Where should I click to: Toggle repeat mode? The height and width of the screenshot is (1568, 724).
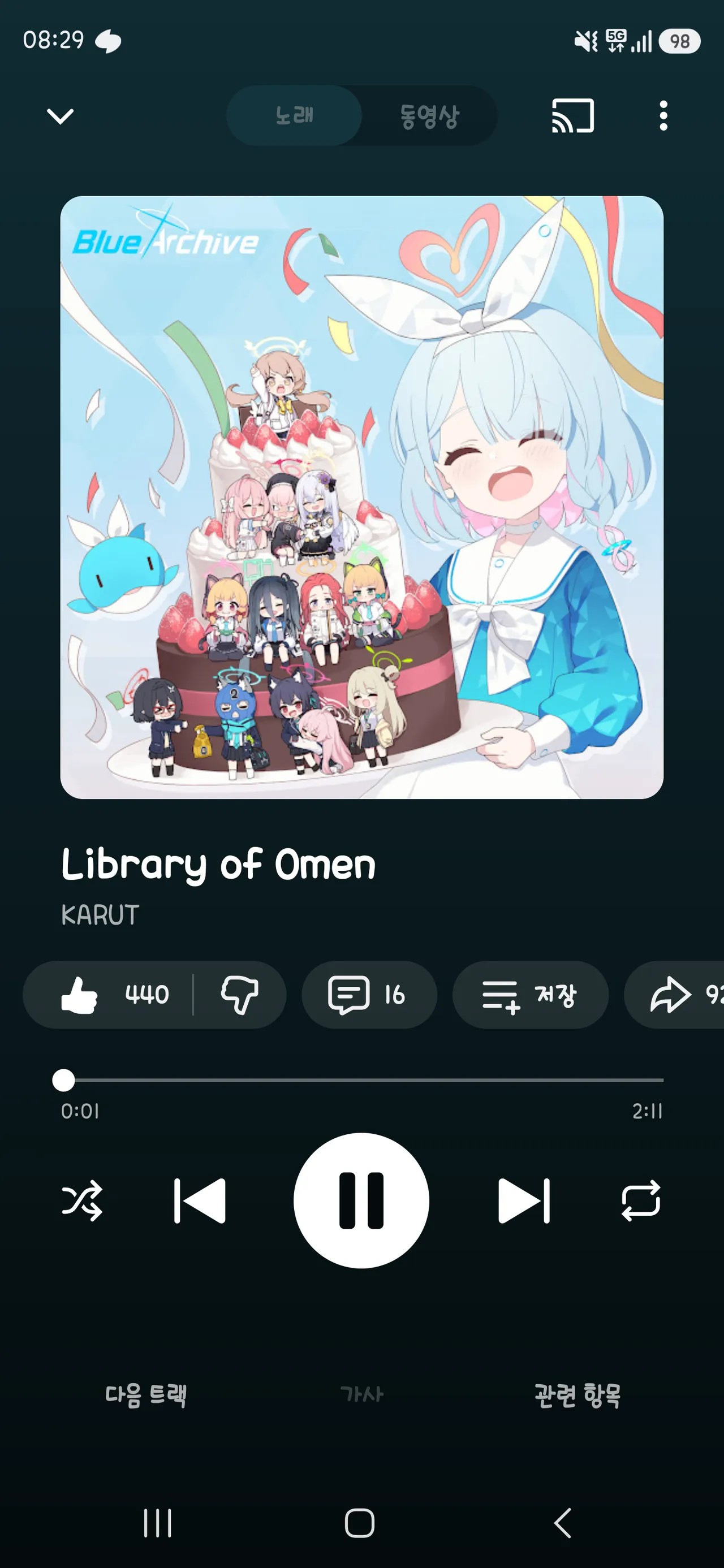(x=641, y=1200)
